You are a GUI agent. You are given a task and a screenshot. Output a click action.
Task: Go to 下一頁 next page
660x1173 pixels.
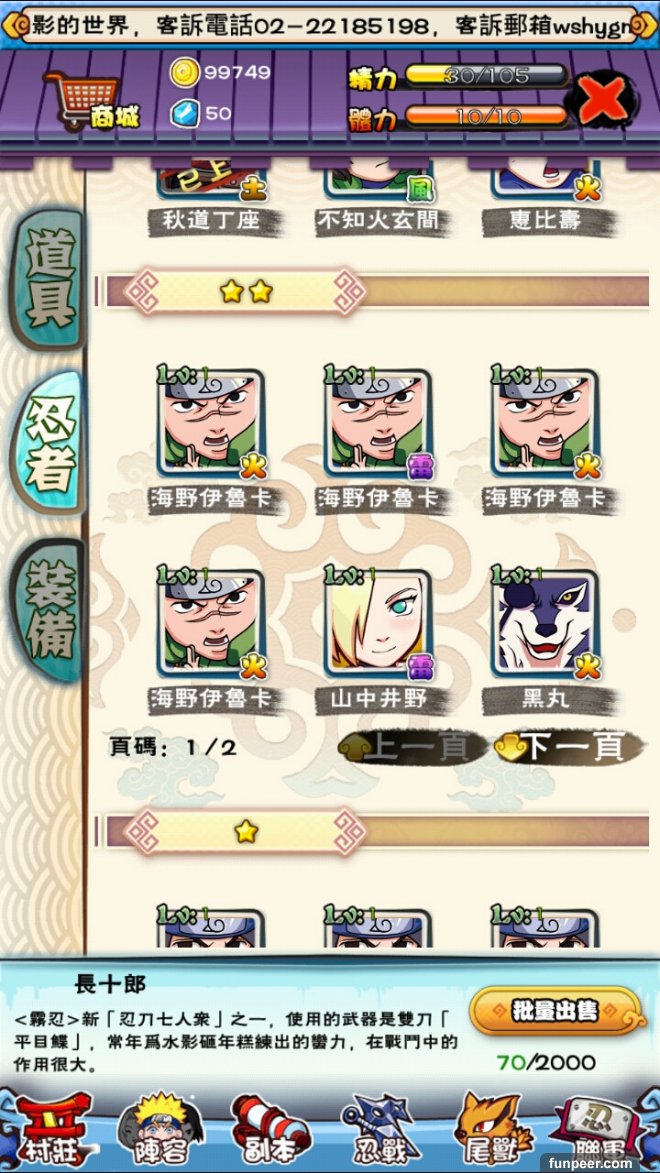point(566,748)
